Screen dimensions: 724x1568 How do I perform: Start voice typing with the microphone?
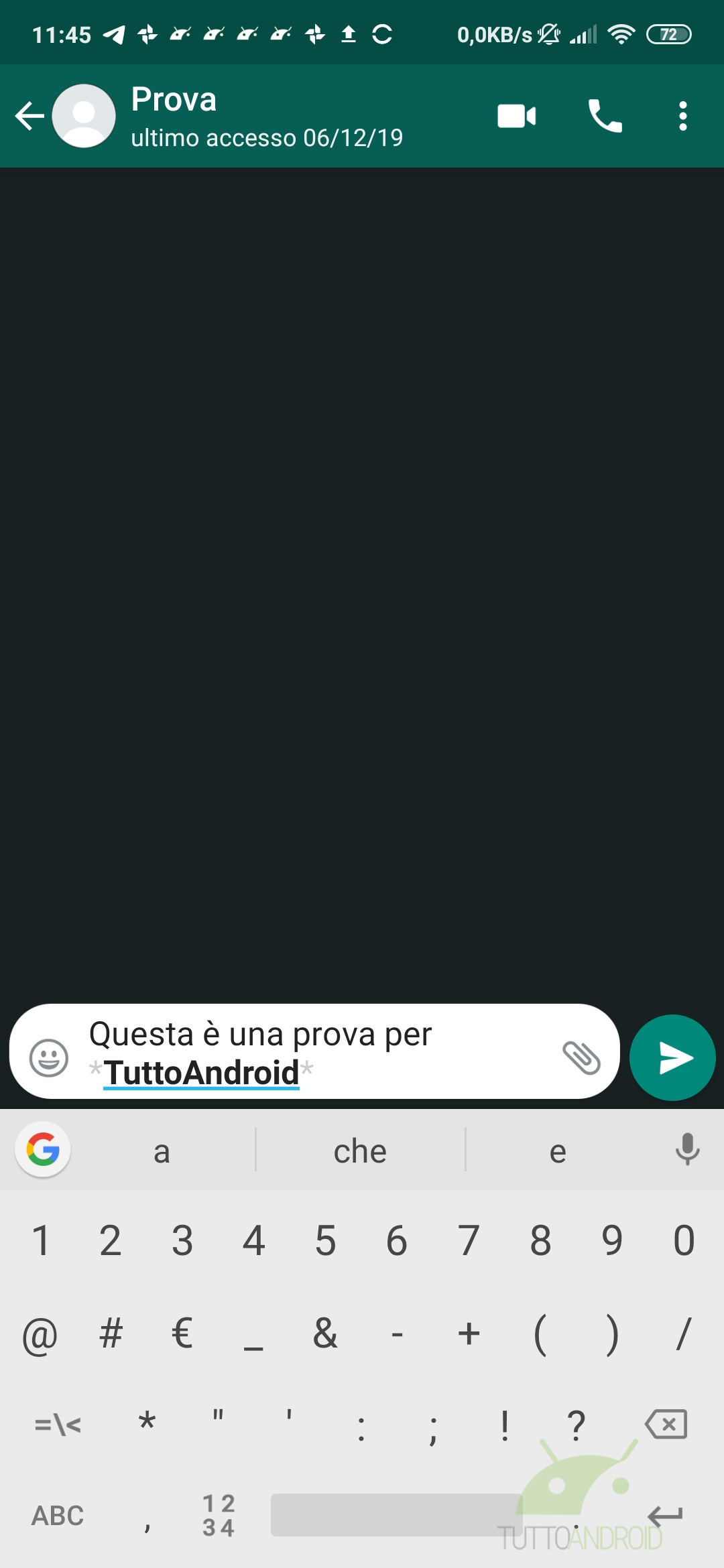[687, 1150]
